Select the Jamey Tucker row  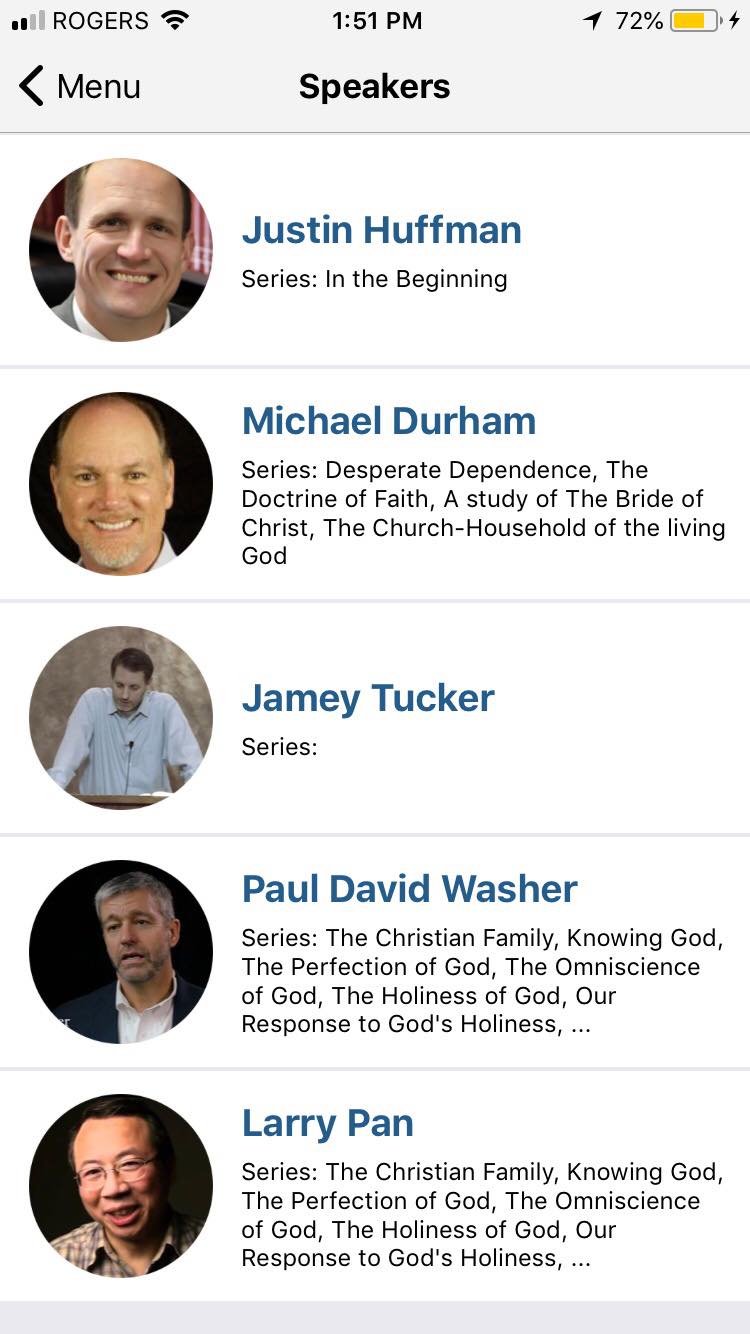coord(375,718)
